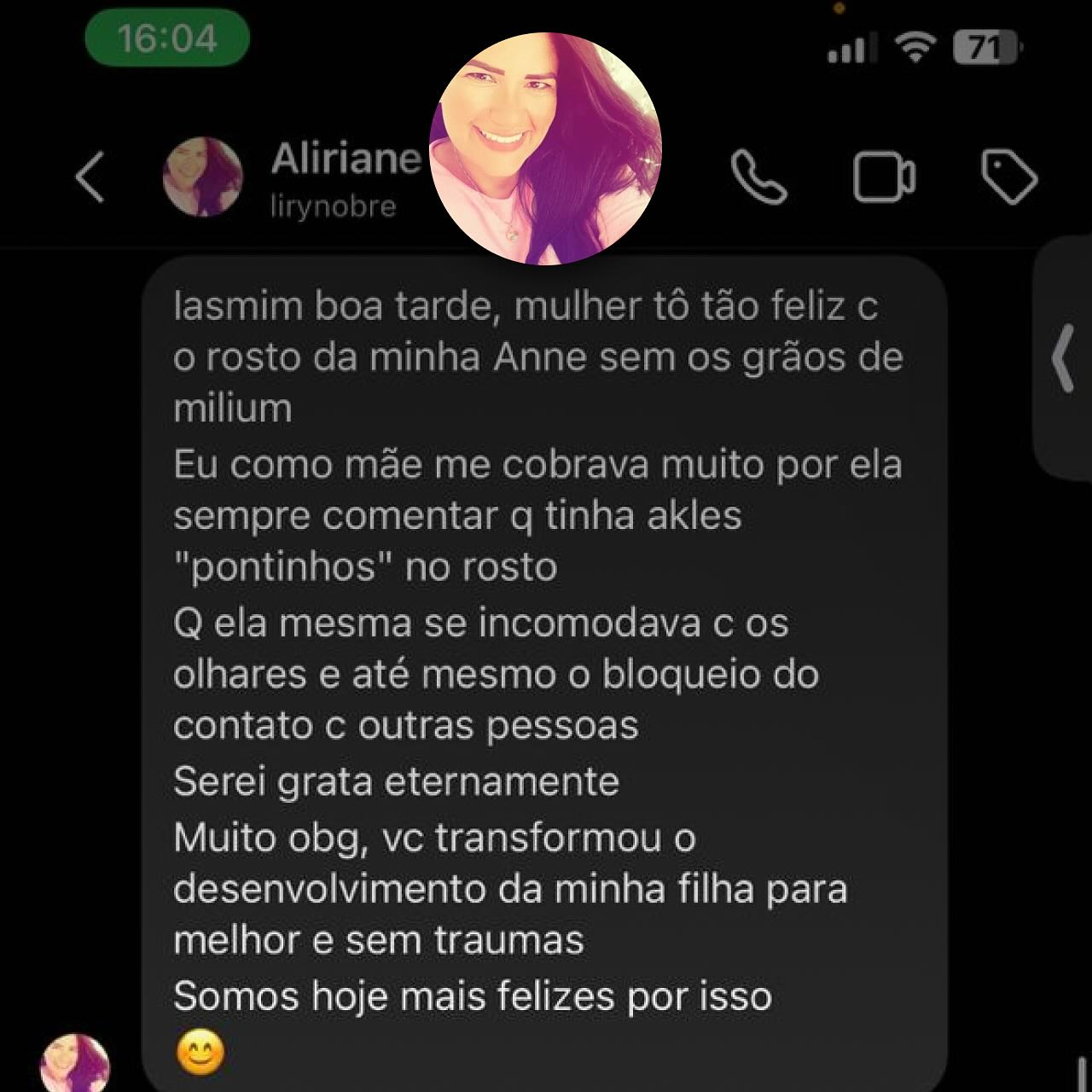Start a voice call with Aliriane
Image resolution: width=1092 pixels, height=1092 pixels.
pyautogui.click(x=758, y=177)
